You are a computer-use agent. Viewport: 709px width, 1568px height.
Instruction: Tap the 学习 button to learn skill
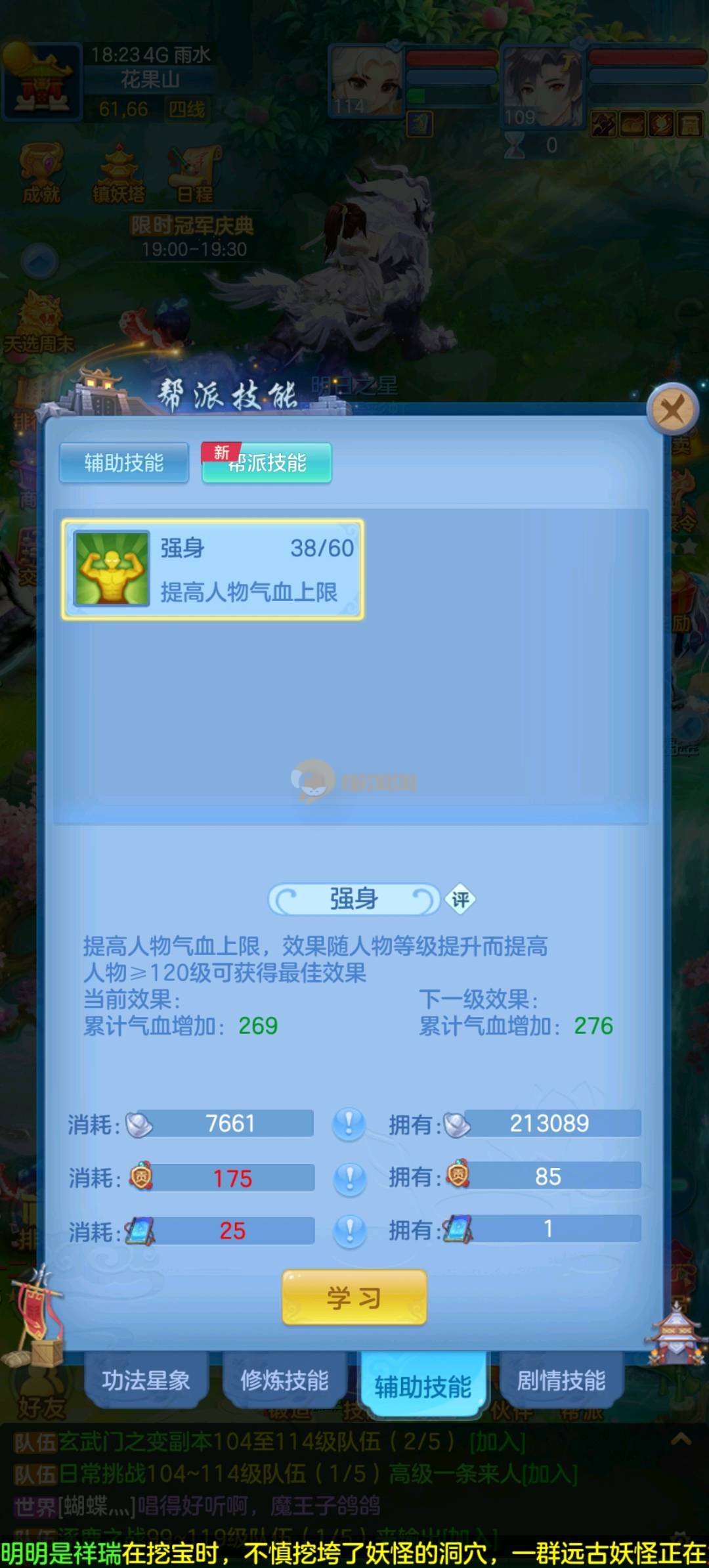[x=354, y=1297]
